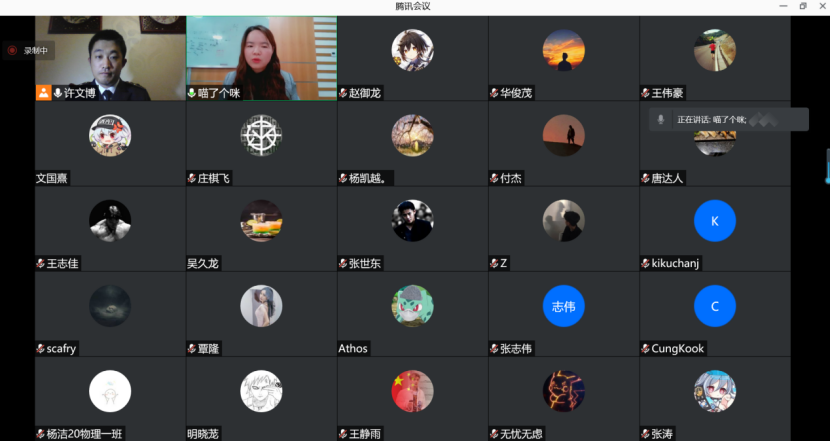Select 喵了个咪's video tile
This screenshot has height=441, width=830.
click(261, 55)
